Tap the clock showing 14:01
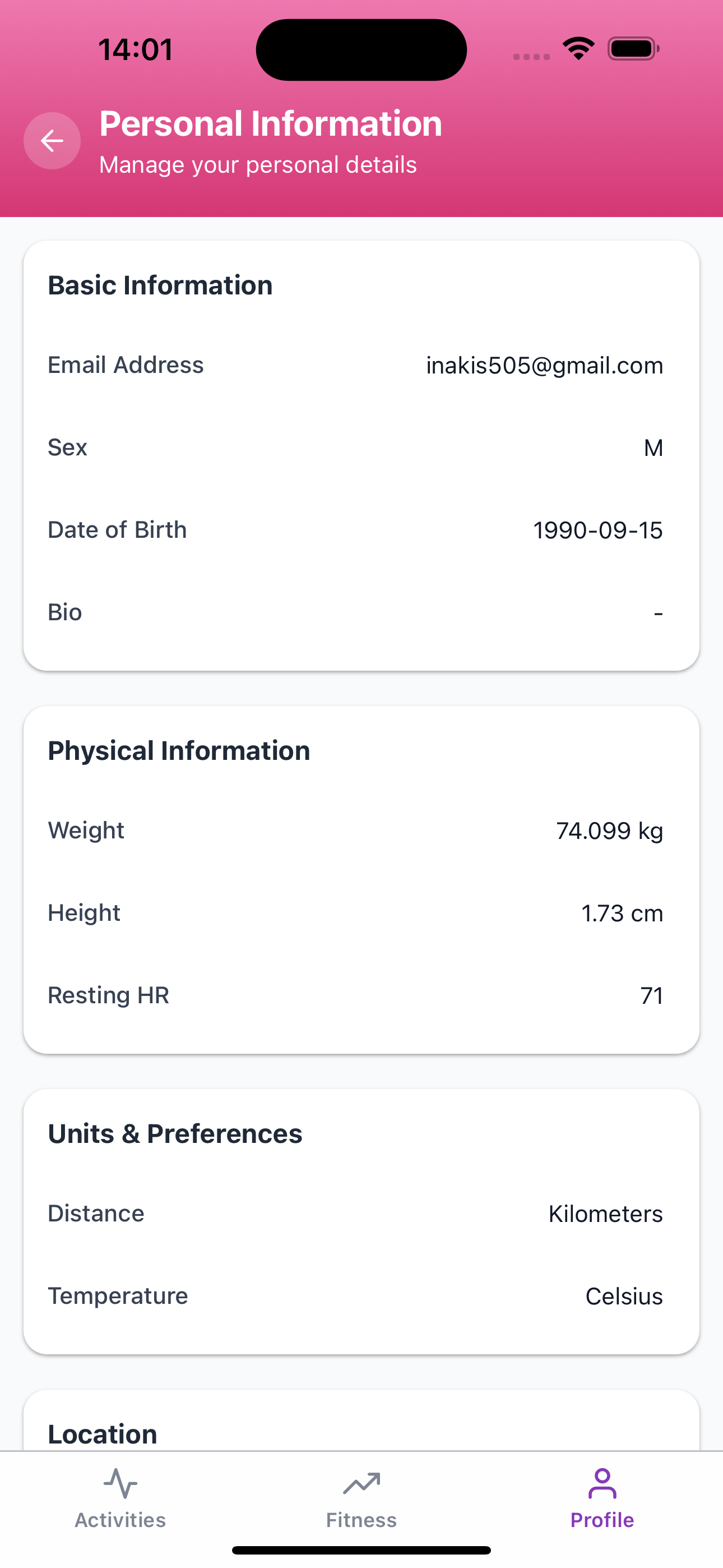723x1568 pixels. [136, 49]
